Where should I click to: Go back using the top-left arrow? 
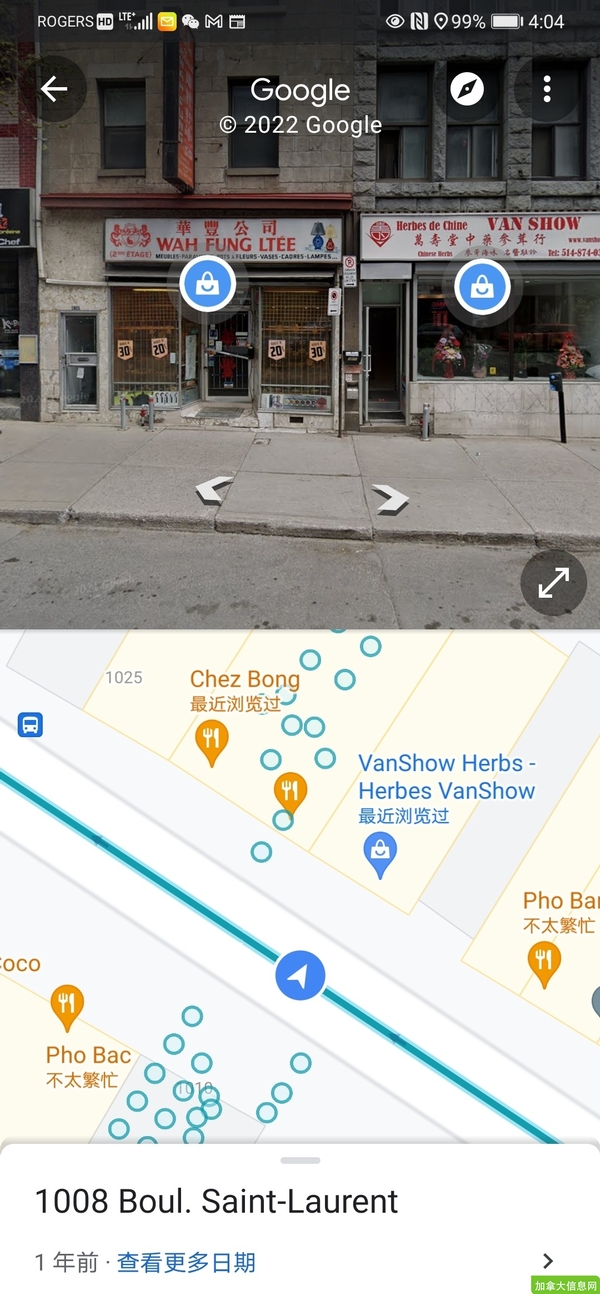coord(54,89)
